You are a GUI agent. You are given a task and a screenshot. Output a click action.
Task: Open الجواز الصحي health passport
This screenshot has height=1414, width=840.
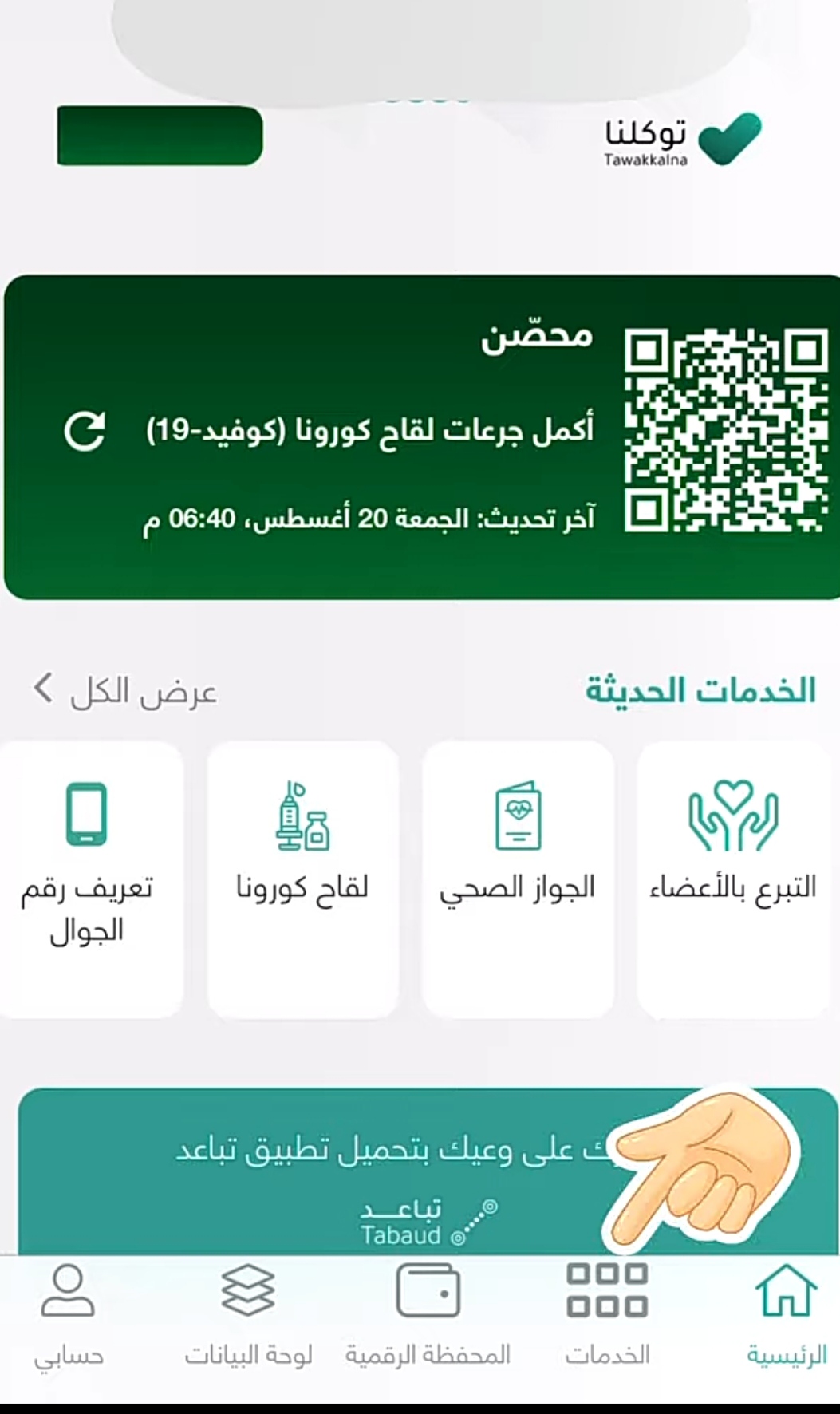[518, 878]
